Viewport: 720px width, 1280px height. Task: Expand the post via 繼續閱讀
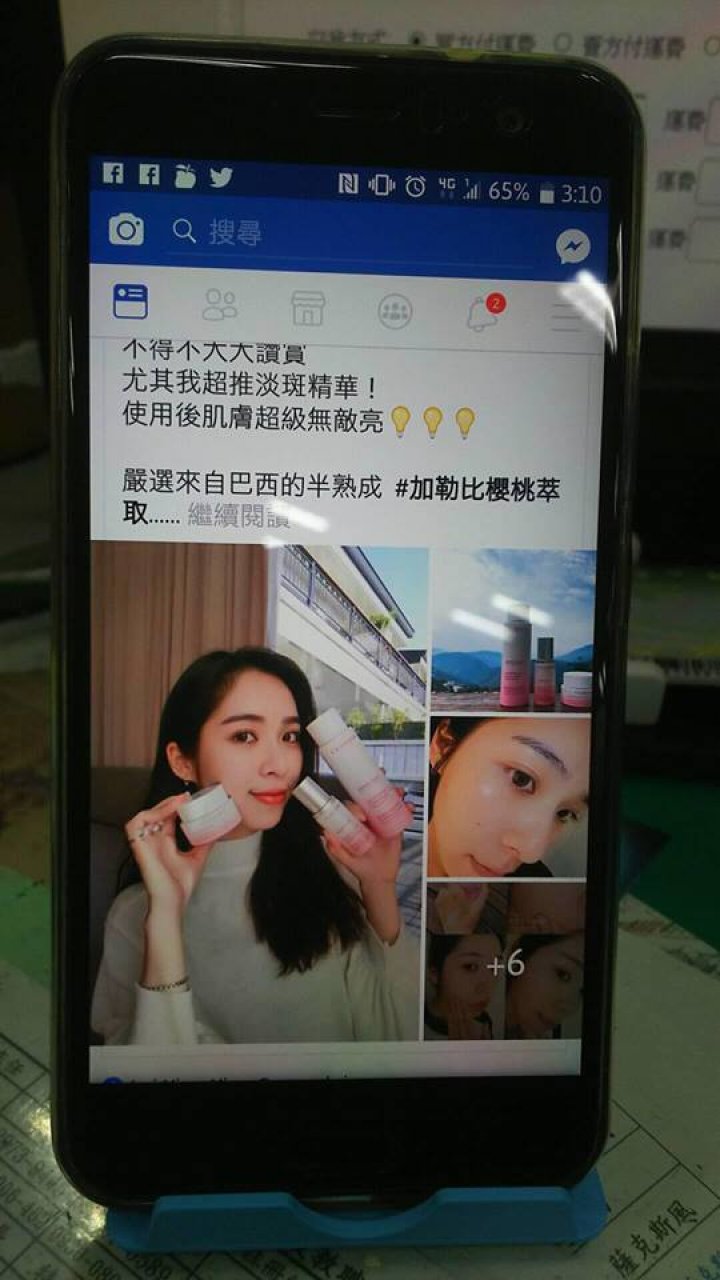tap(238, 517)
